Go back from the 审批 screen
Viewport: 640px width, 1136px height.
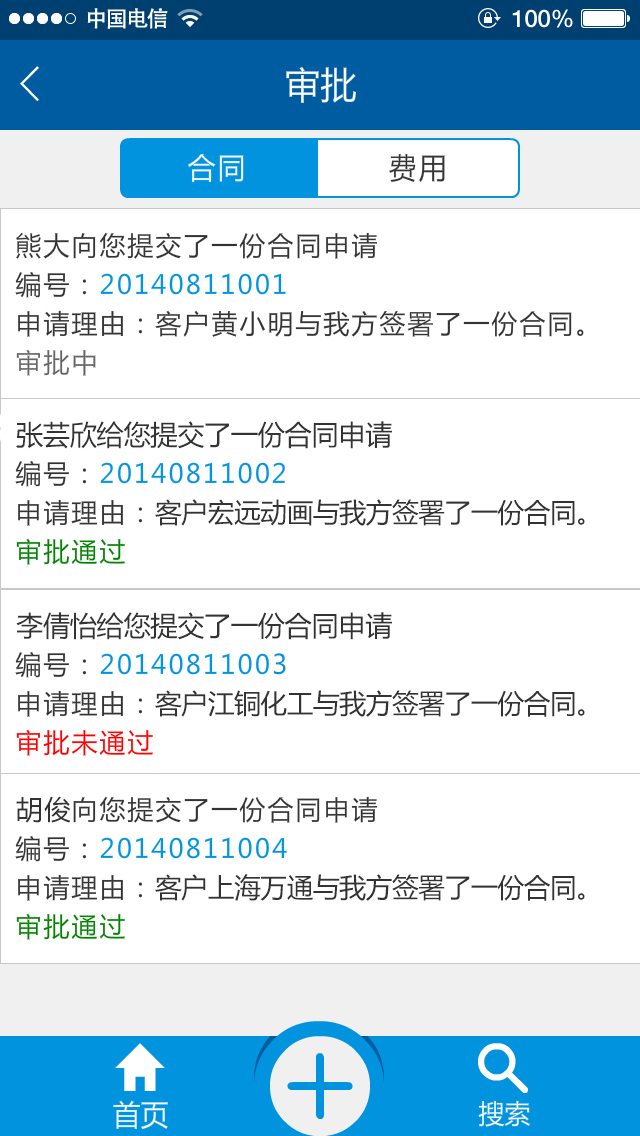[31, 85]
